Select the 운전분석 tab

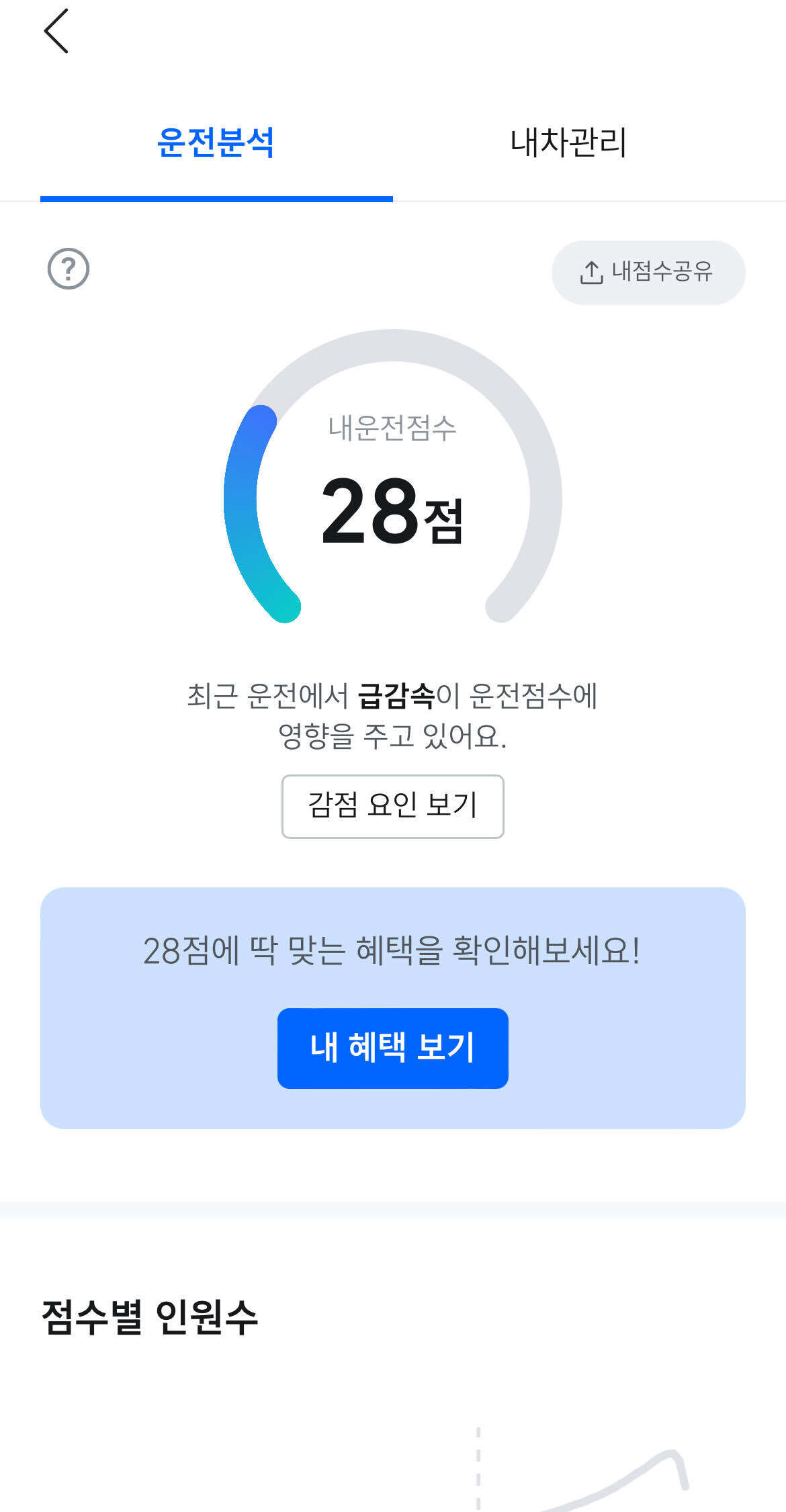216,140
